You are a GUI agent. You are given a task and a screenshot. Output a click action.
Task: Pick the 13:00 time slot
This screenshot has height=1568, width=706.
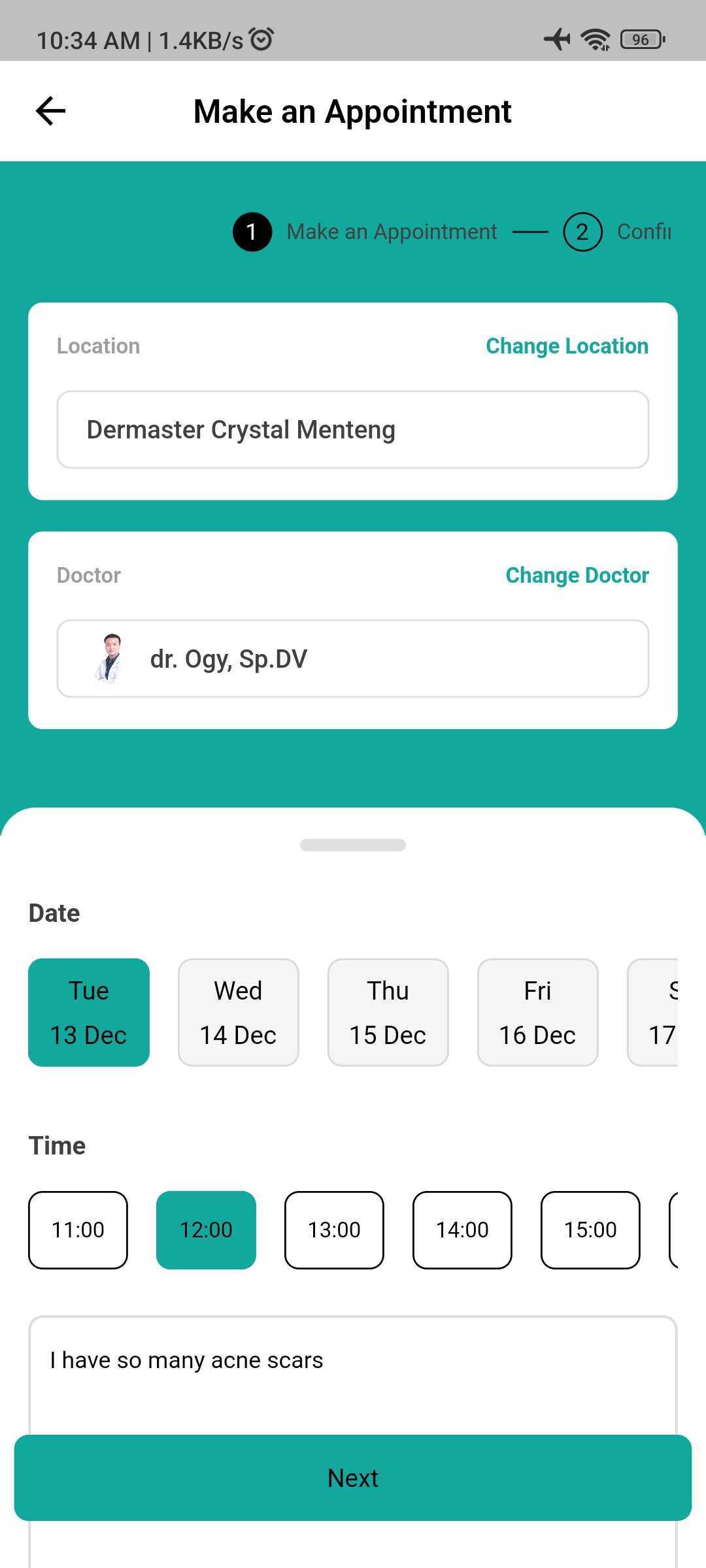point(334,1230)
